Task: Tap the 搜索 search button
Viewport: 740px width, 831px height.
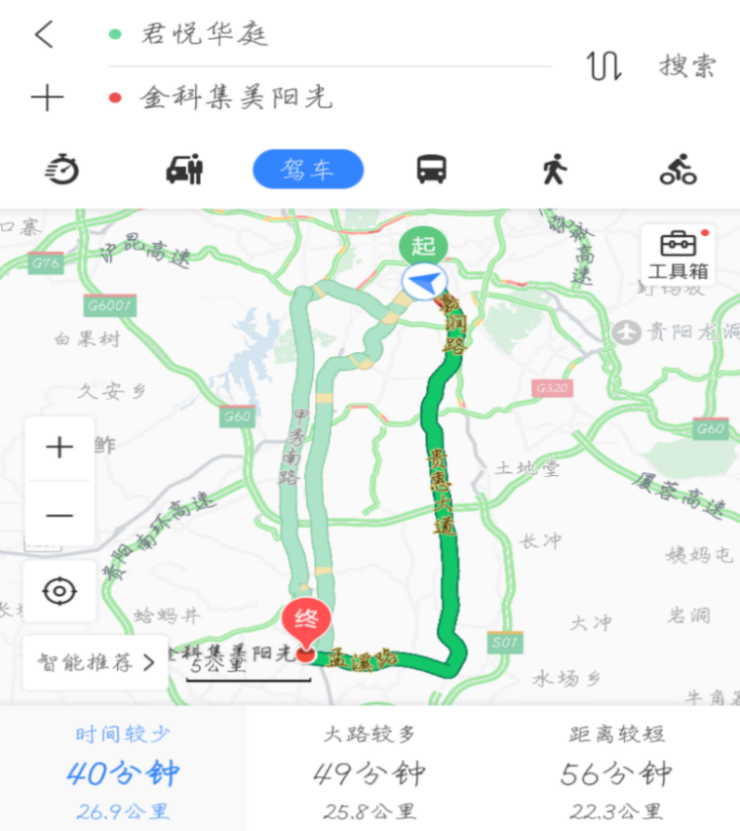Action: 687,66
